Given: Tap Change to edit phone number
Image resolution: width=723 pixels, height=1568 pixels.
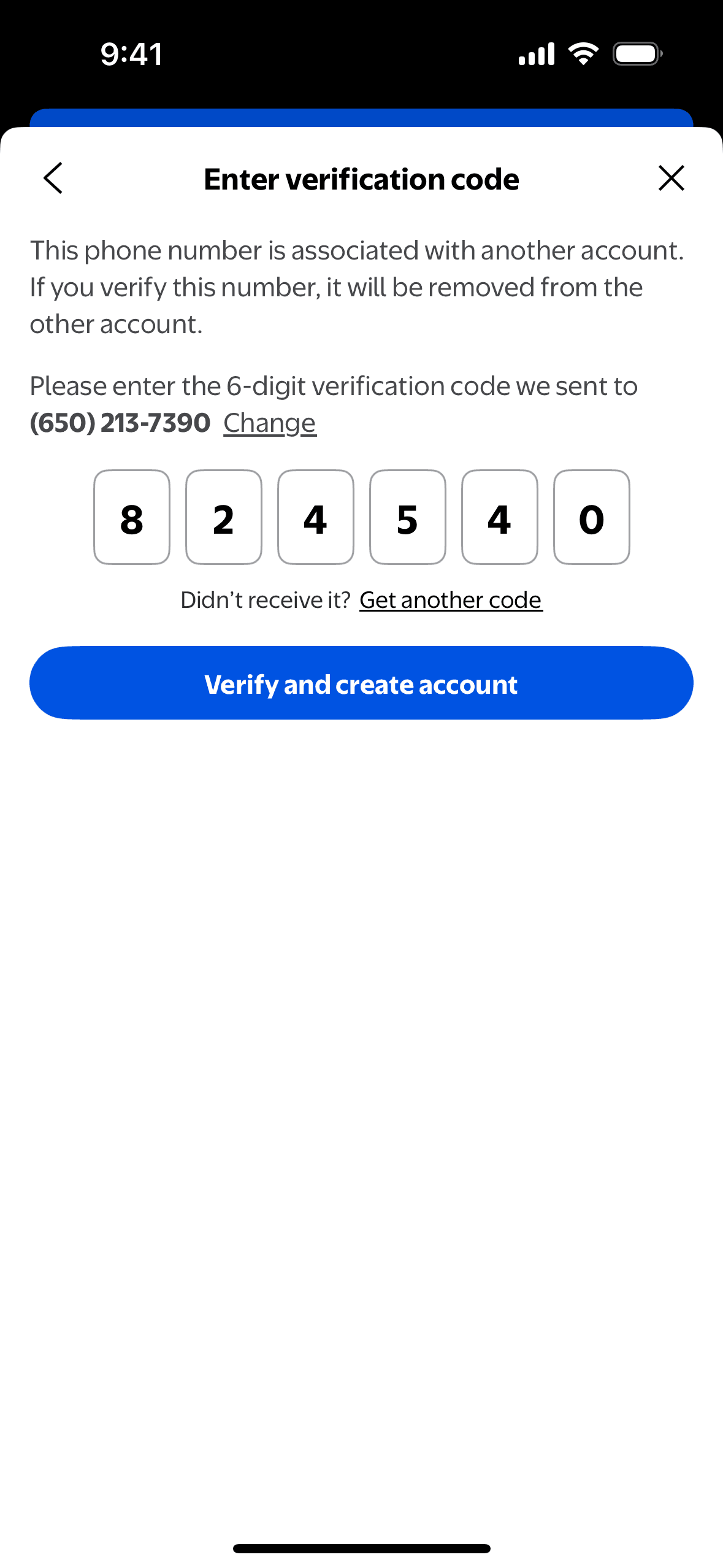Looking at the screenshot, I should tap(270, 423).
